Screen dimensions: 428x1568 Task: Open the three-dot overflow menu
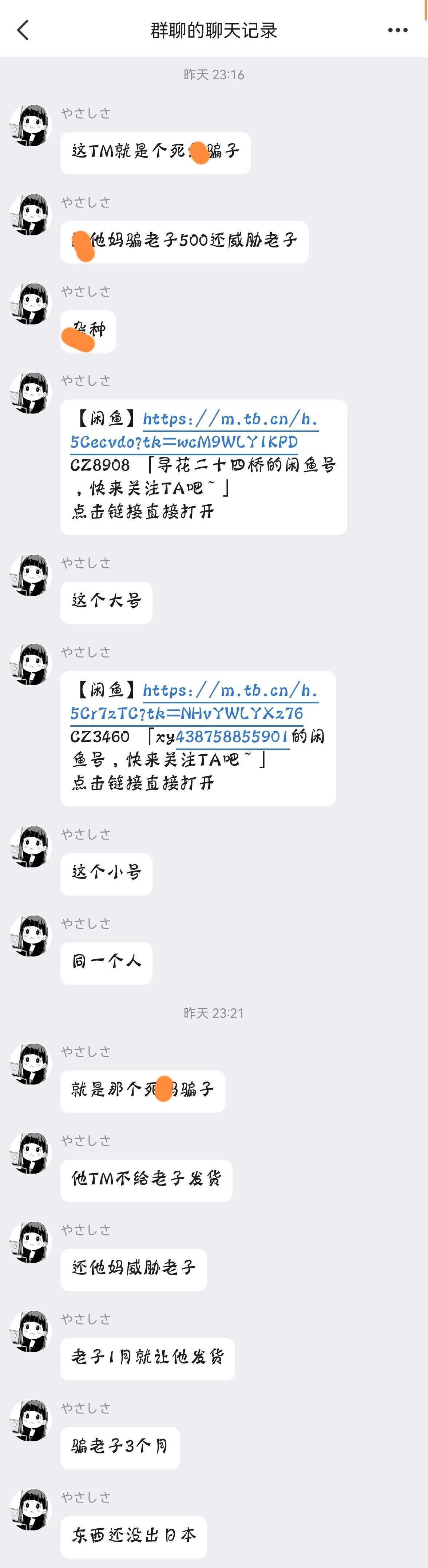(x=397, y=30)
